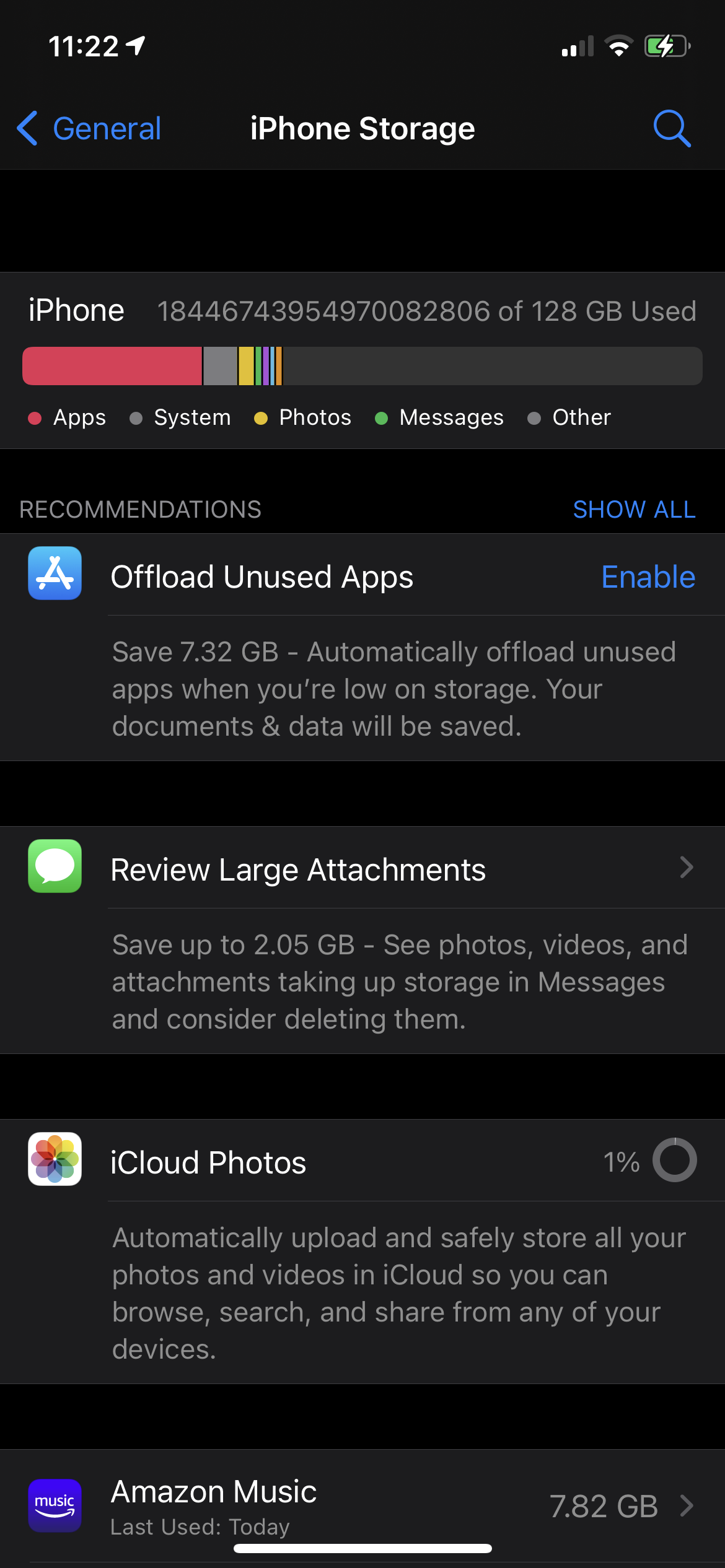Image resolution: width=725 pixels, height=1568 pixels.
Task: Show all recommendations
Action: click(x=633, y=510)
